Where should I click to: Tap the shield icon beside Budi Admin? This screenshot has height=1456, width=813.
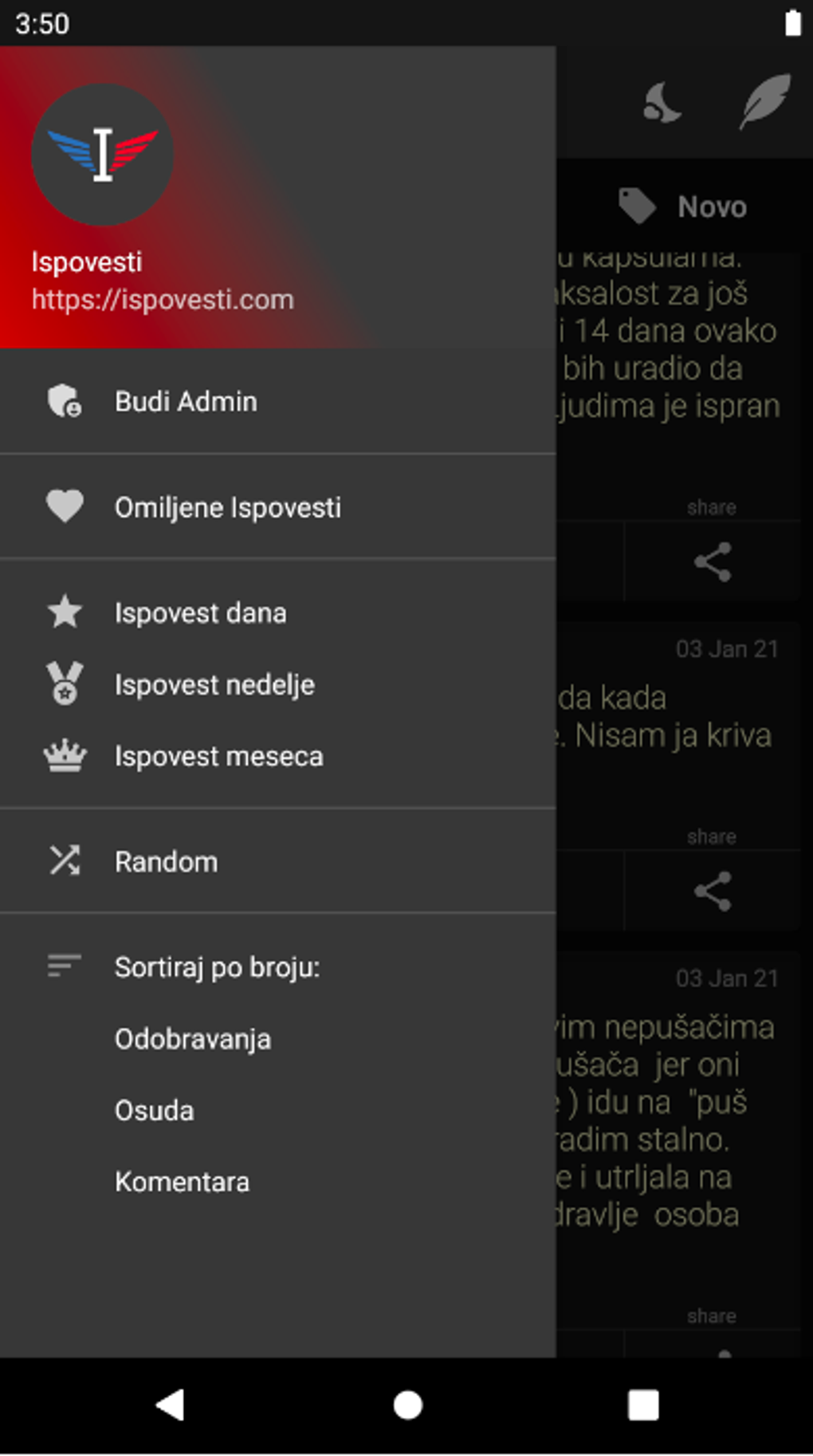[64, 401]
